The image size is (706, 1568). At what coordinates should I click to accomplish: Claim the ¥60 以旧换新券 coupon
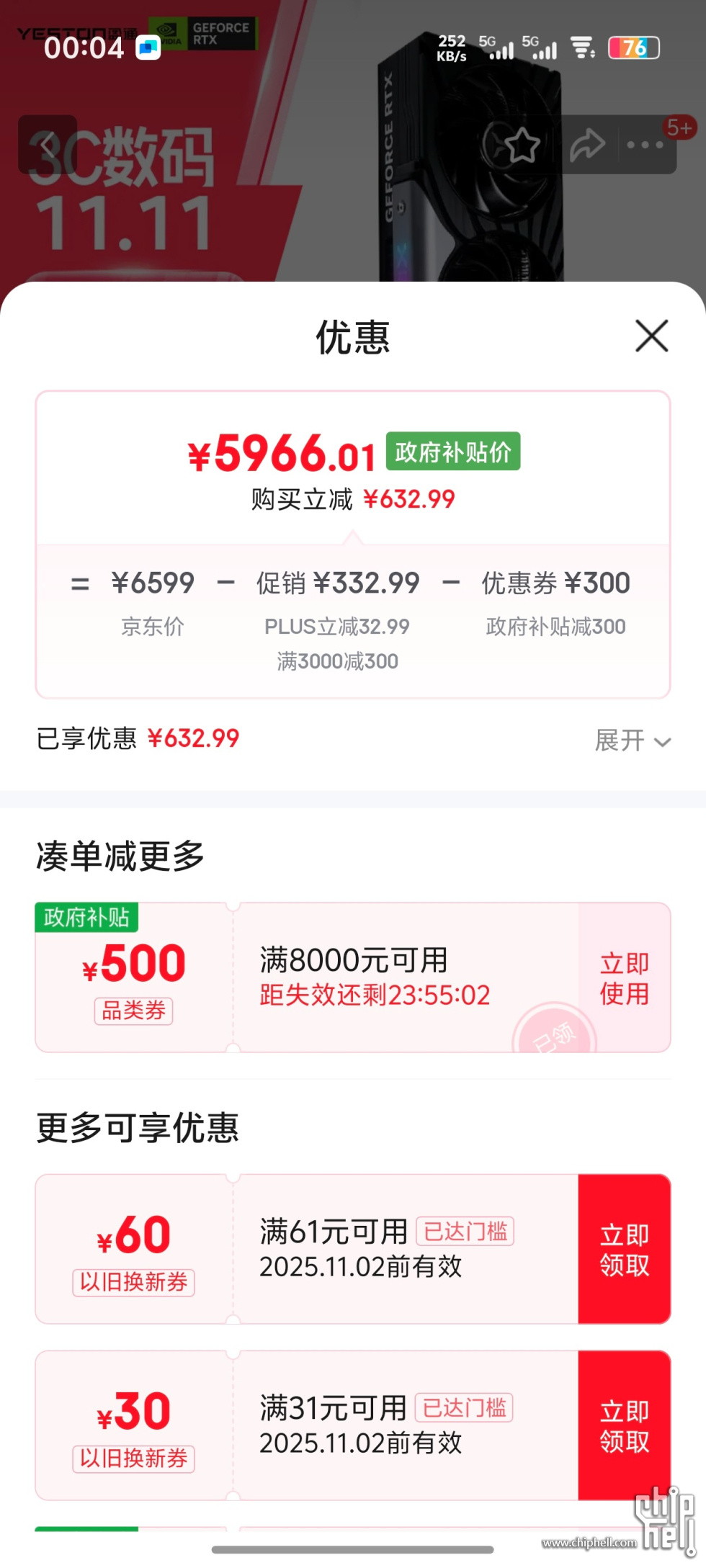tap(622, 1250)
